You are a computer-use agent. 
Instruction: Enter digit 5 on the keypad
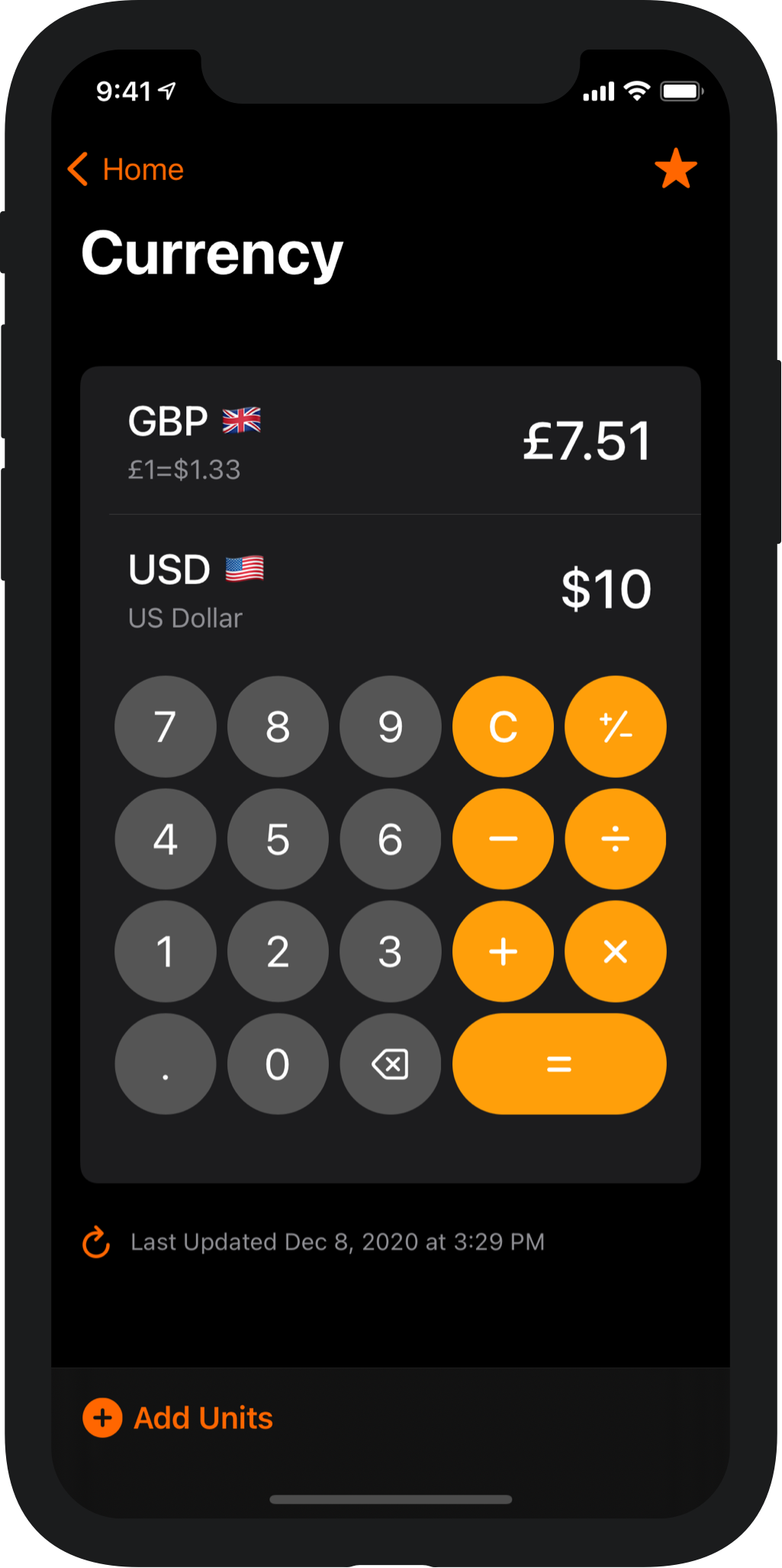tap(278, 839)
